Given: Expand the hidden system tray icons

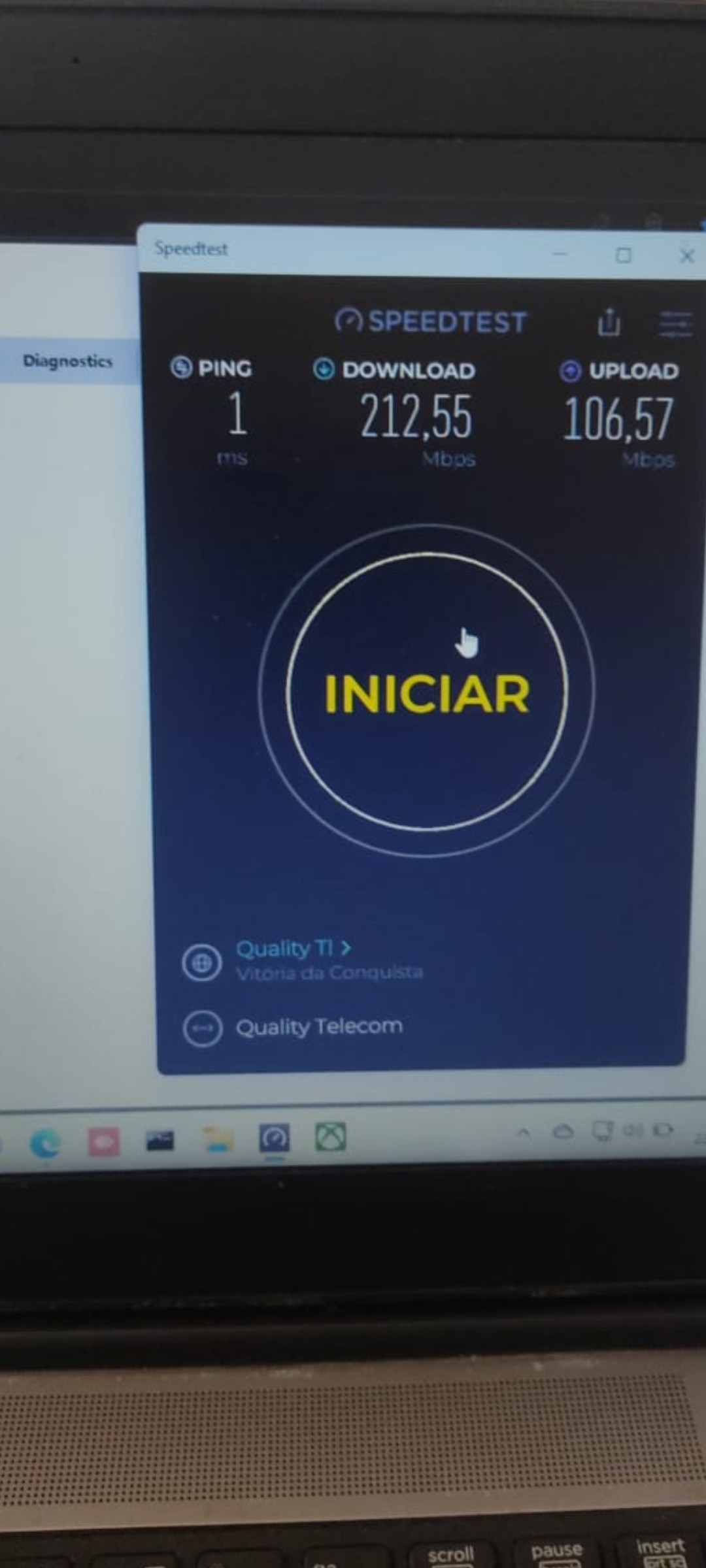Looking at the screenshot, I should (x=523, y=1132).
